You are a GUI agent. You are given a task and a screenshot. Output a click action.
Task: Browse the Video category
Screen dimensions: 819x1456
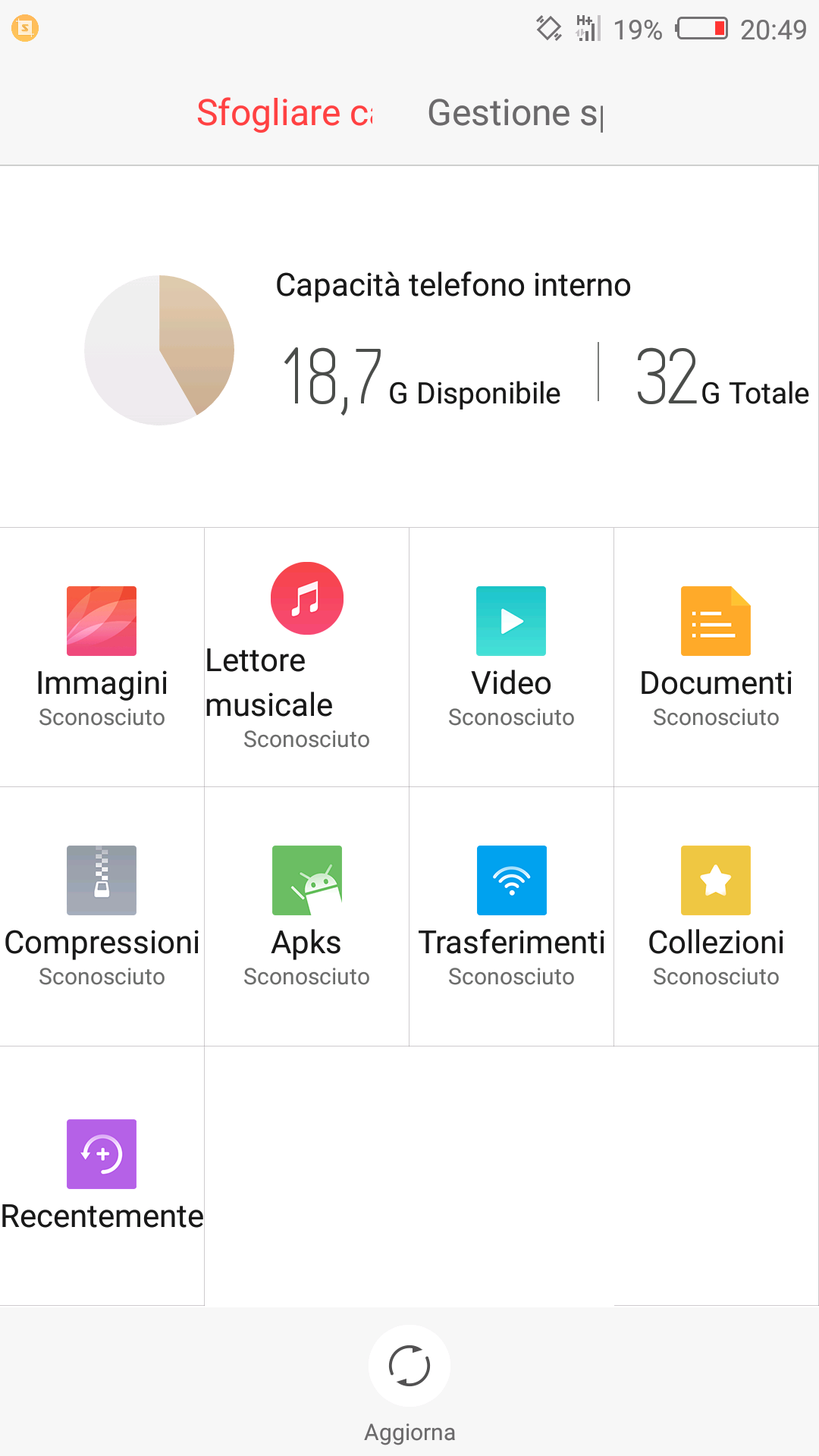[511, 657]
